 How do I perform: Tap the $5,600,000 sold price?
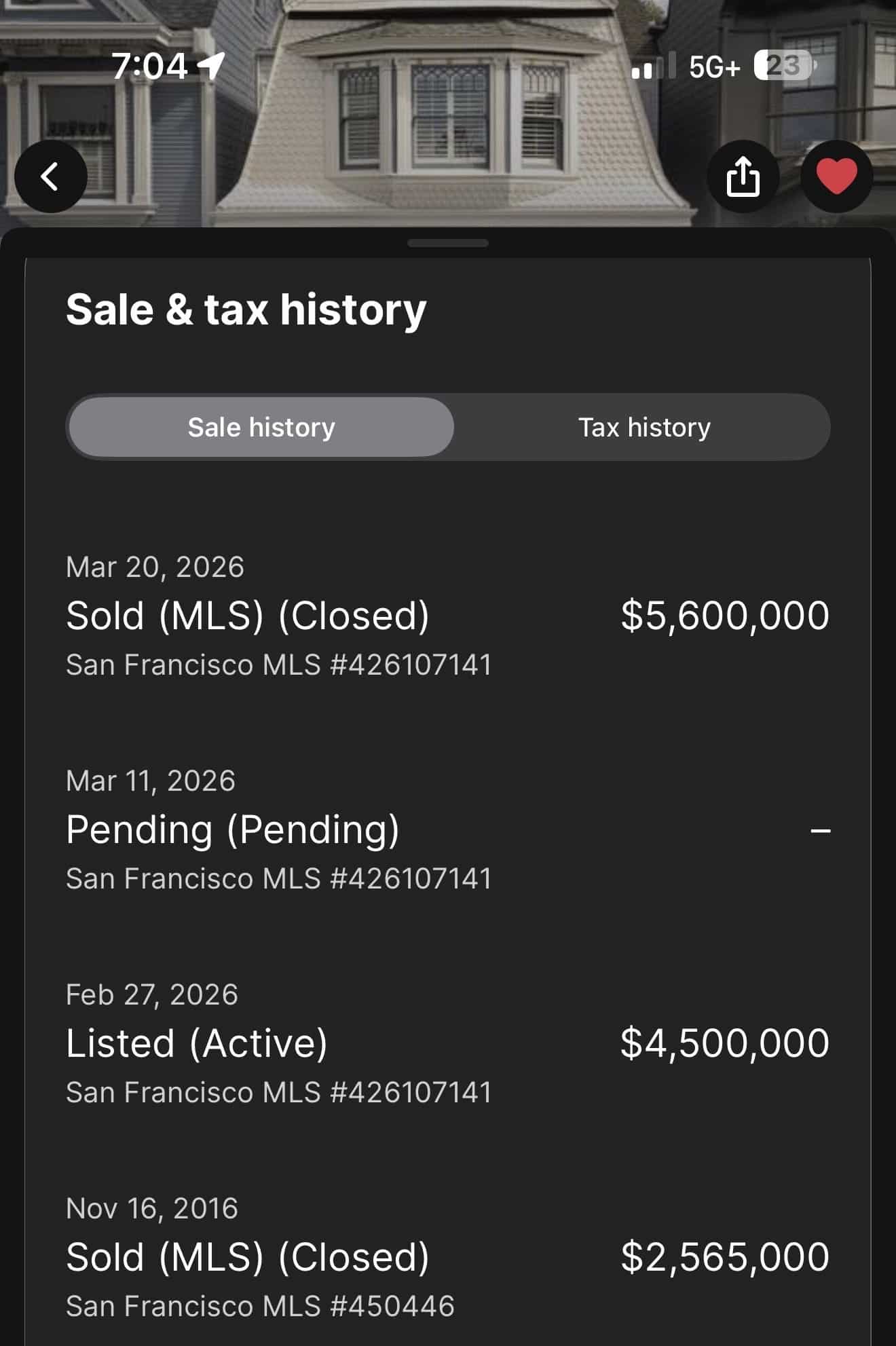pyautogui.click(x=723, y=615)
